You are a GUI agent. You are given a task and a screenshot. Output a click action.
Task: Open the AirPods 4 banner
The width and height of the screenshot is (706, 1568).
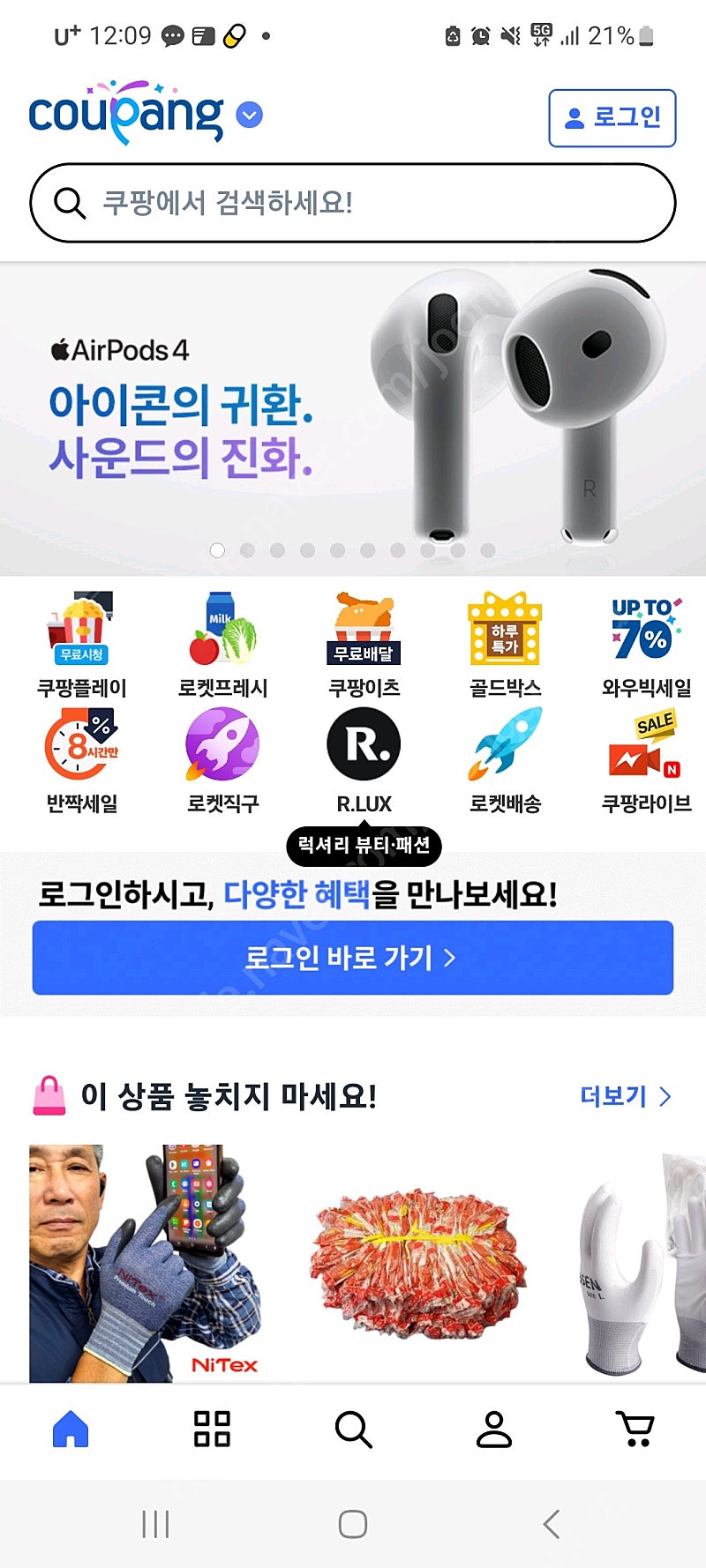click(x=353, y=419)
